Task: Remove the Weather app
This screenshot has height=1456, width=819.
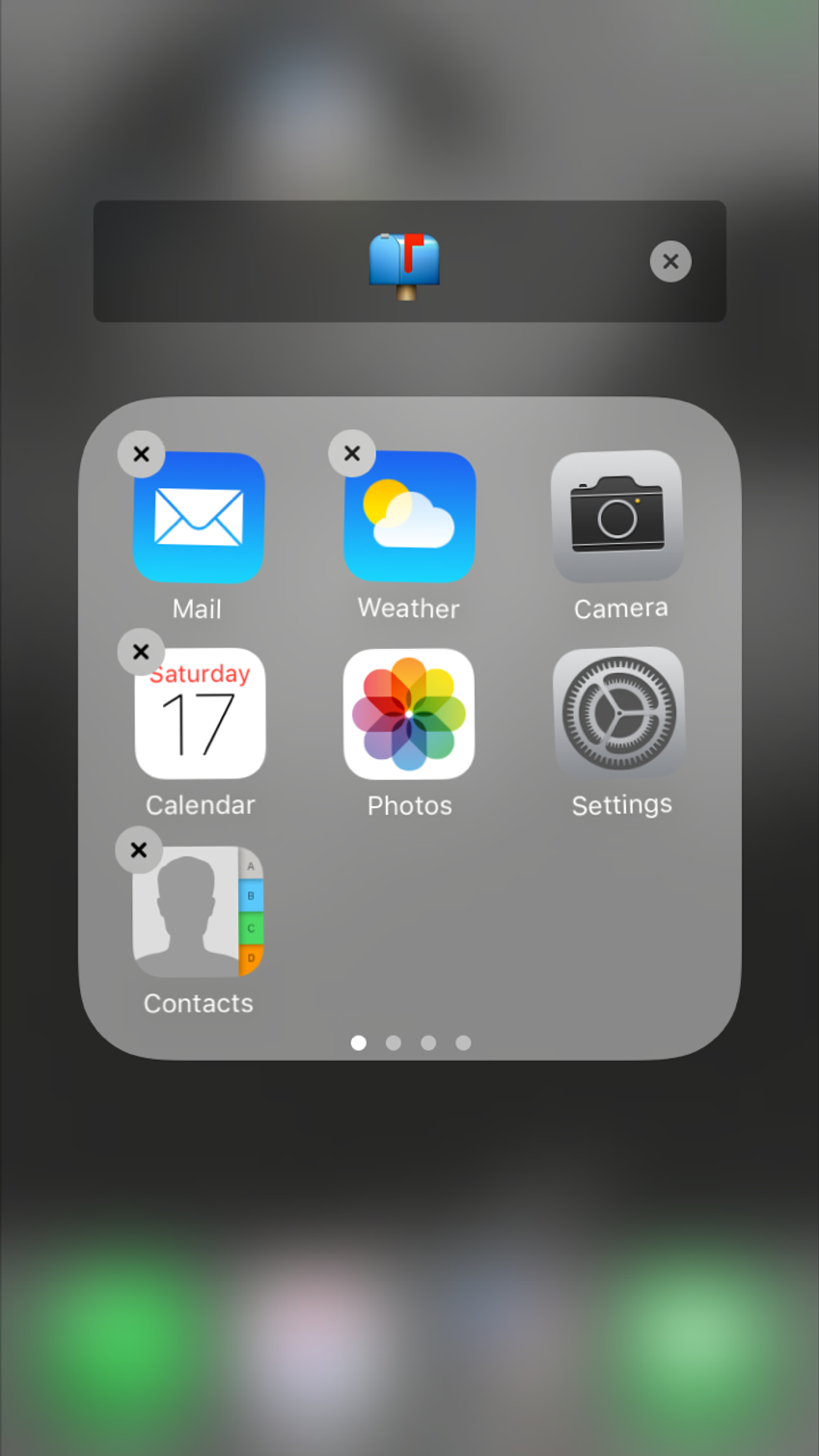Action: pos(352,453)
